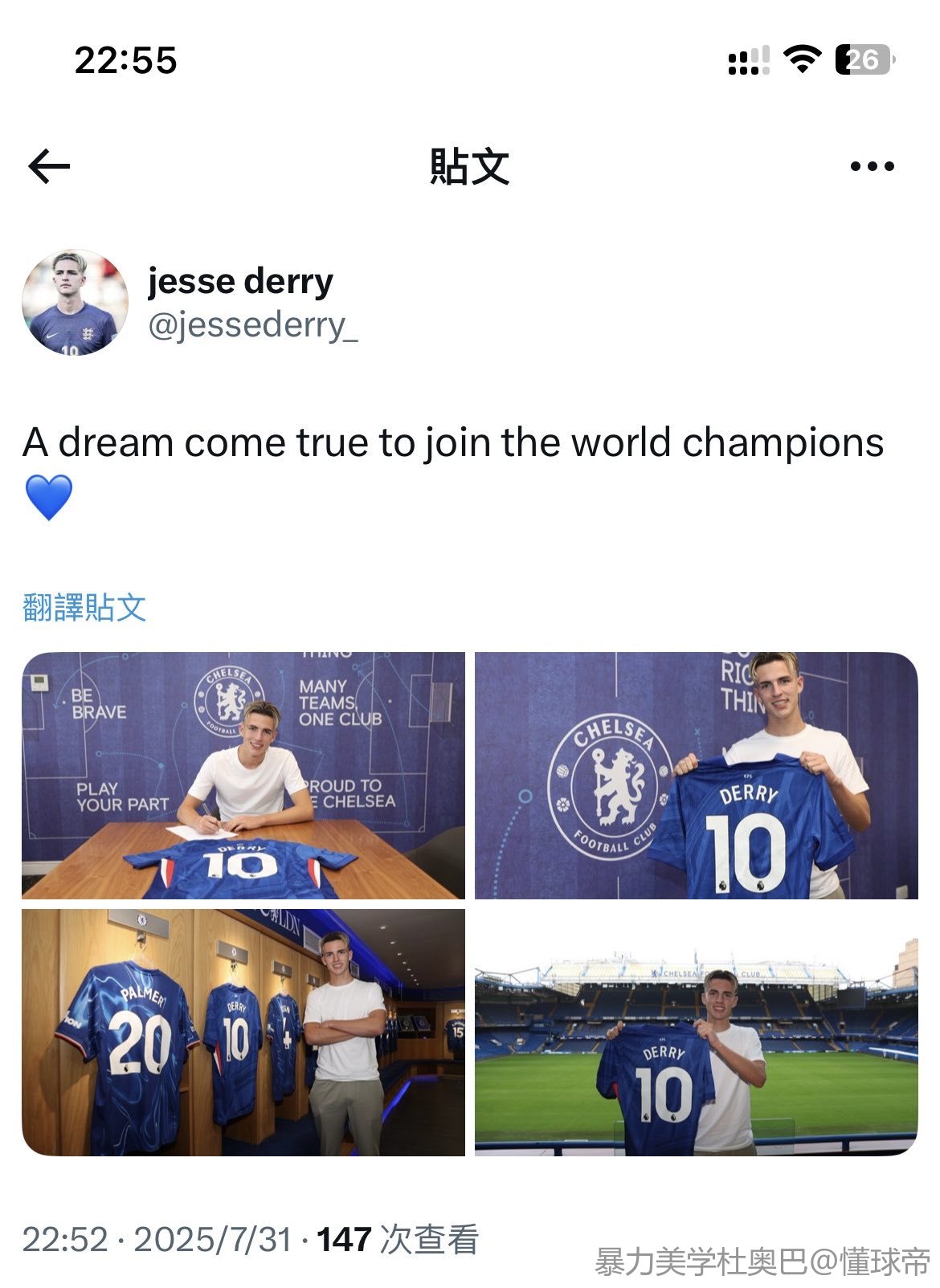
Task: Translate the post via 翻譯貼文
Action: pyautogui.click(x=84, y=608)
